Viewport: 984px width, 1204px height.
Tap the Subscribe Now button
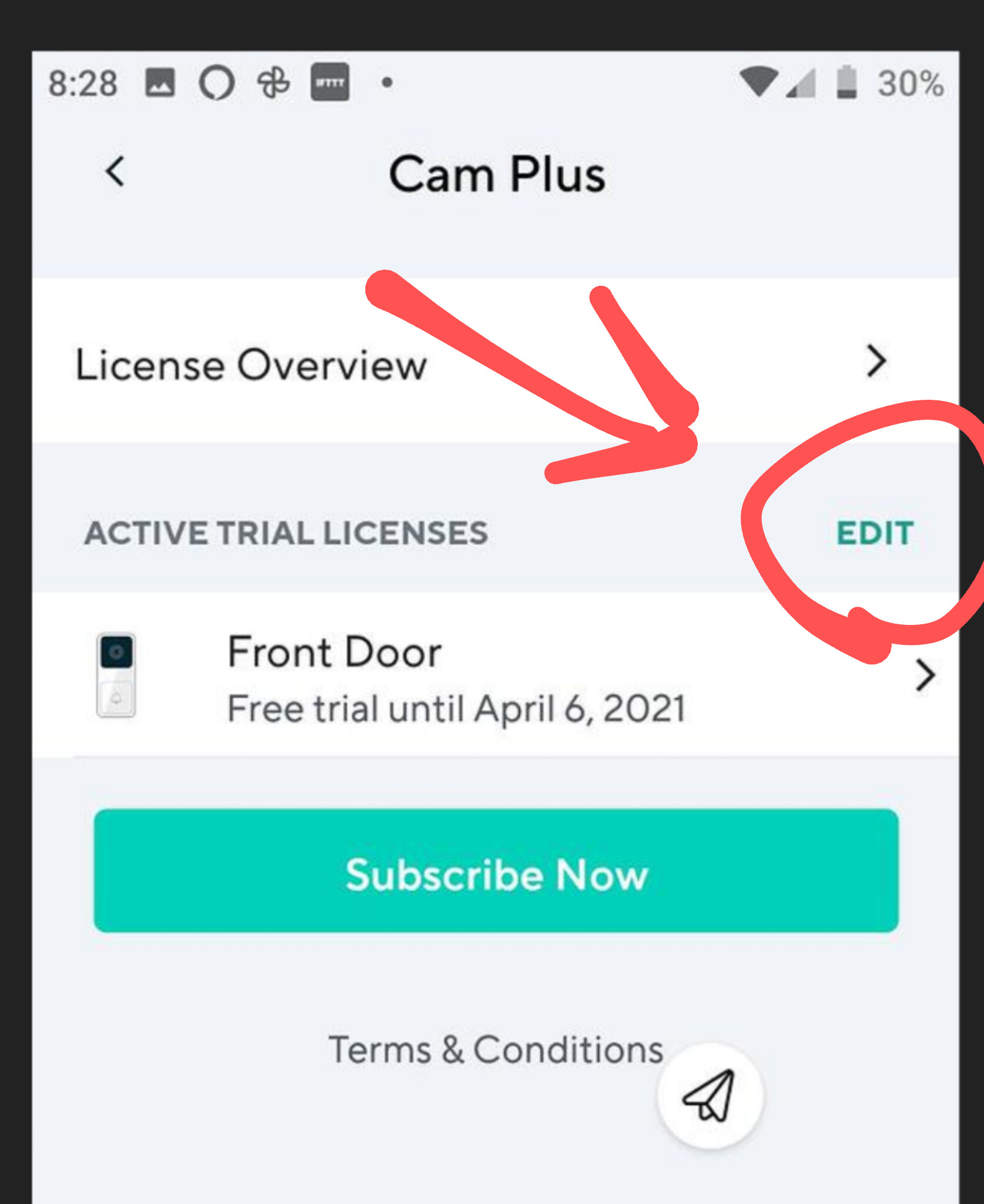click(x=496, y=872)
